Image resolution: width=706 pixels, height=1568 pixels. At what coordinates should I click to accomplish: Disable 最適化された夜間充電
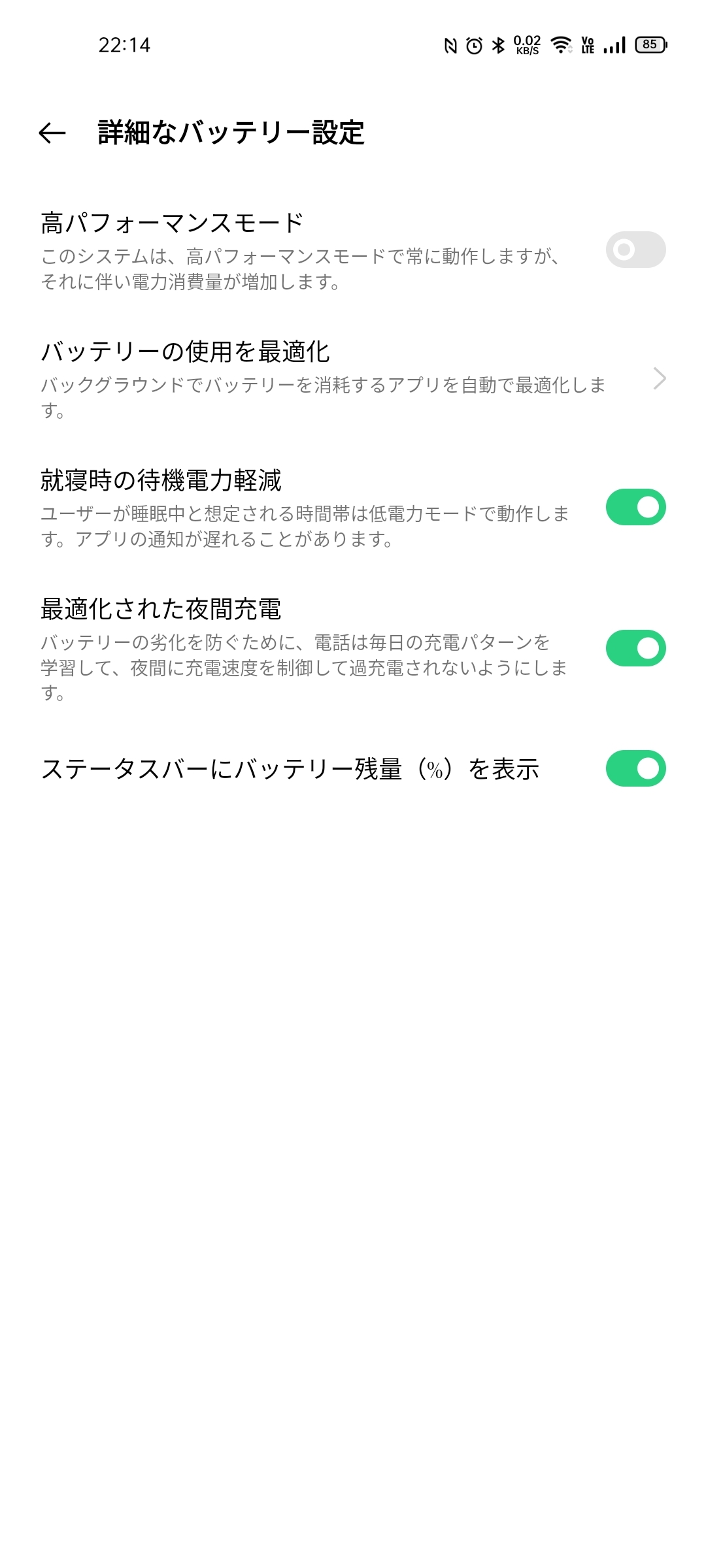[635, 648]
